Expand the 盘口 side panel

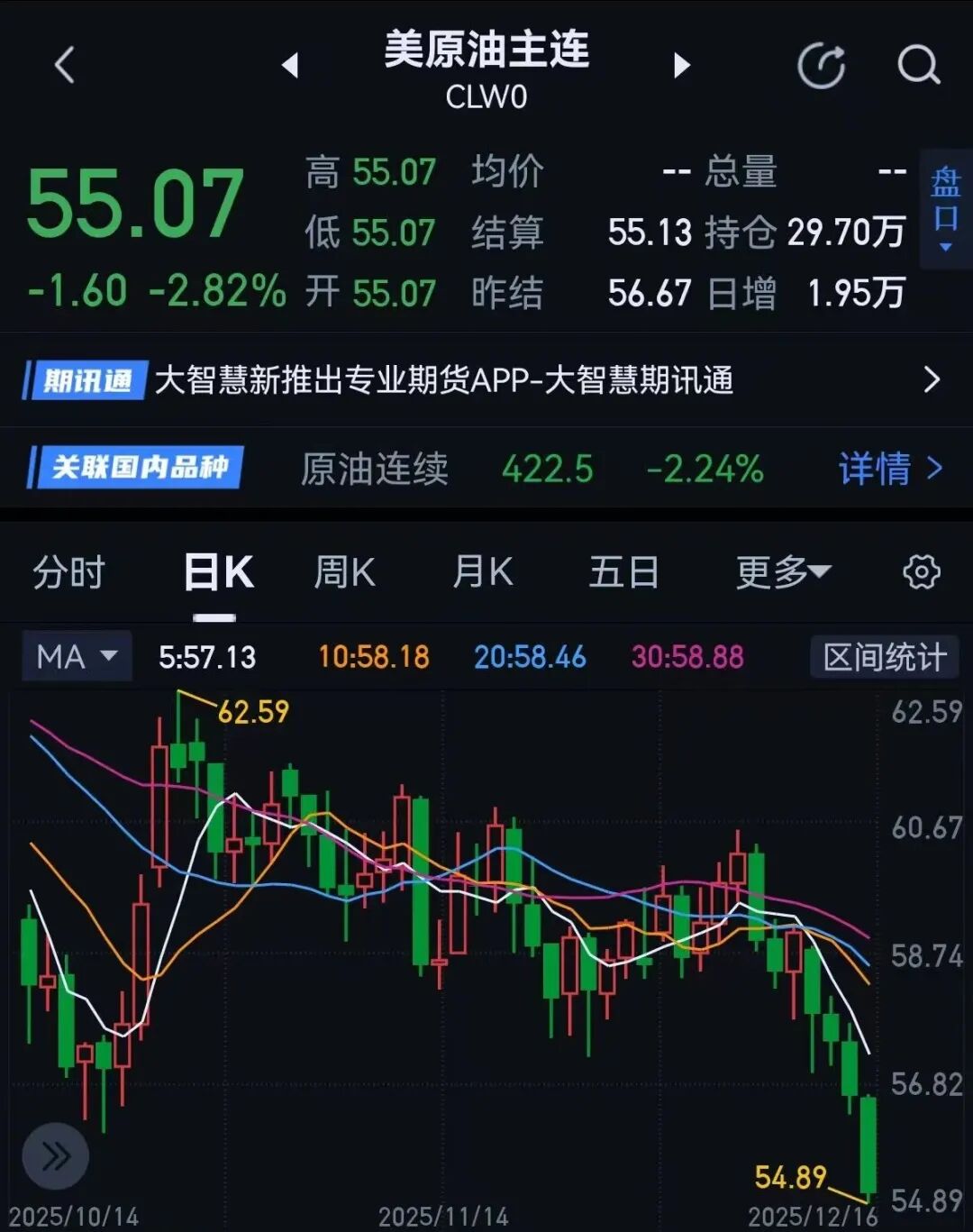click(945, 209)
